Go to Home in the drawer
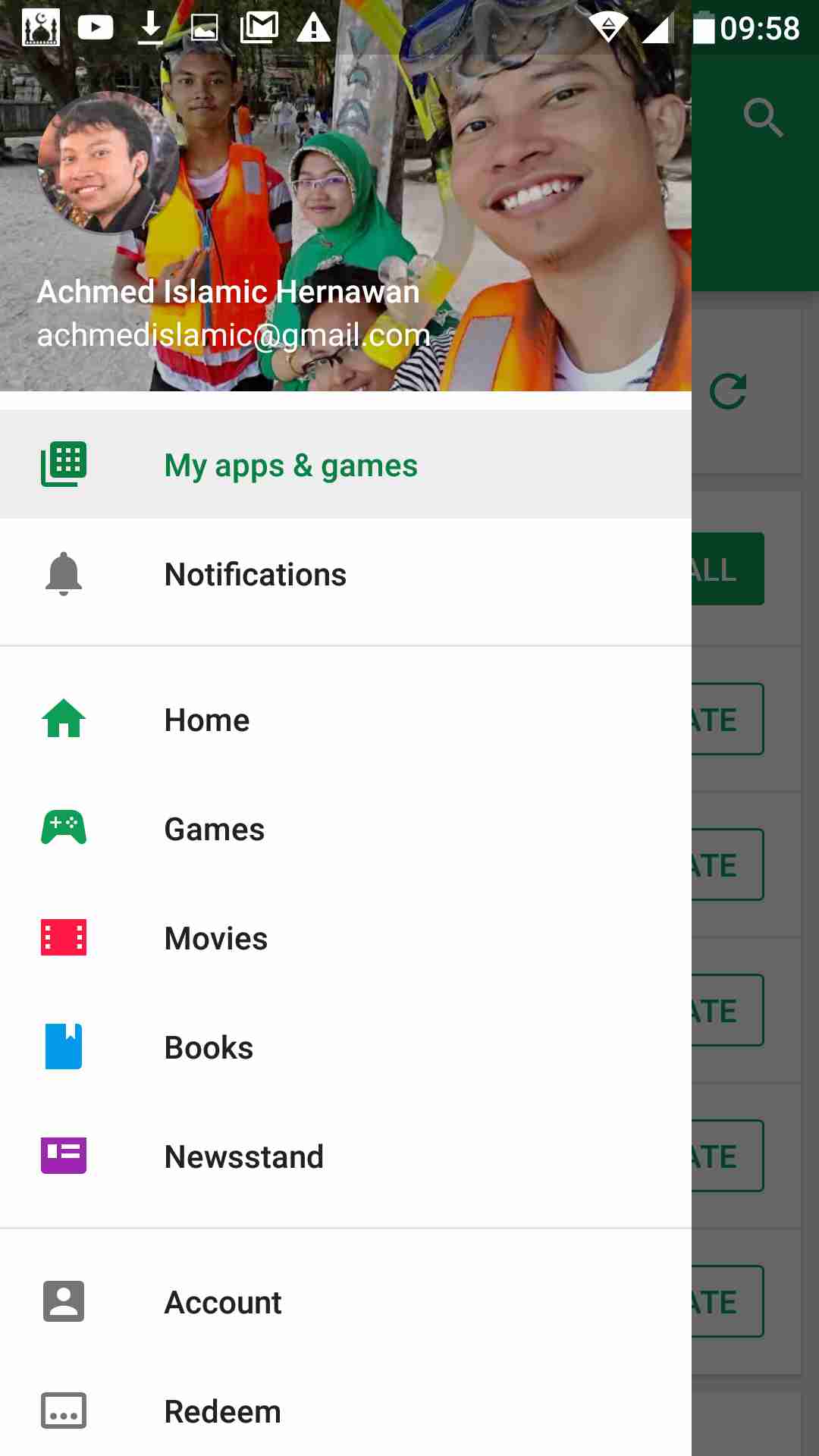Screen dimensions: 819x1456 [206, 720]
